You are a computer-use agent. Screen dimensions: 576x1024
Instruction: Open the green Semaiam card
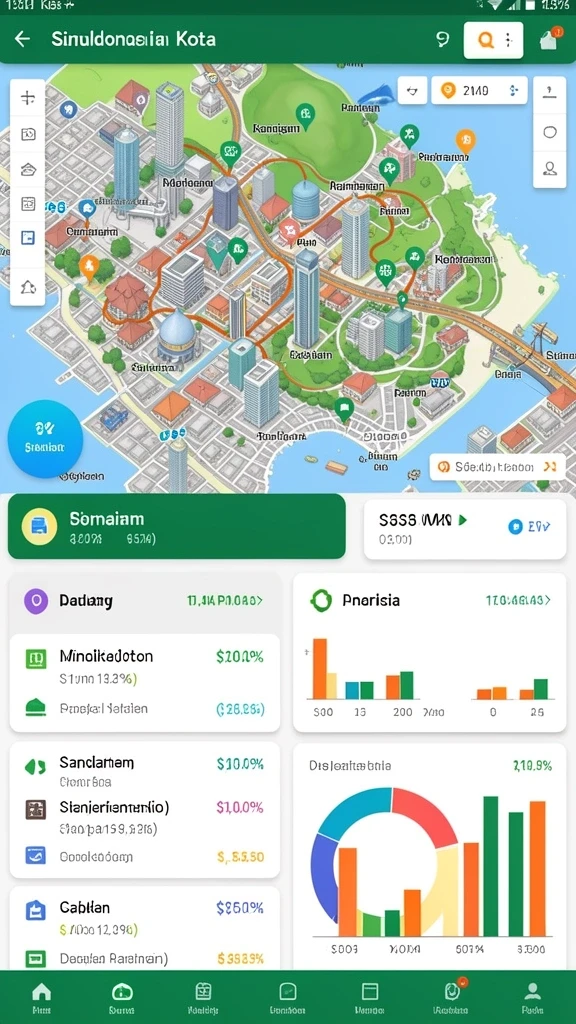tap(176, 526)
